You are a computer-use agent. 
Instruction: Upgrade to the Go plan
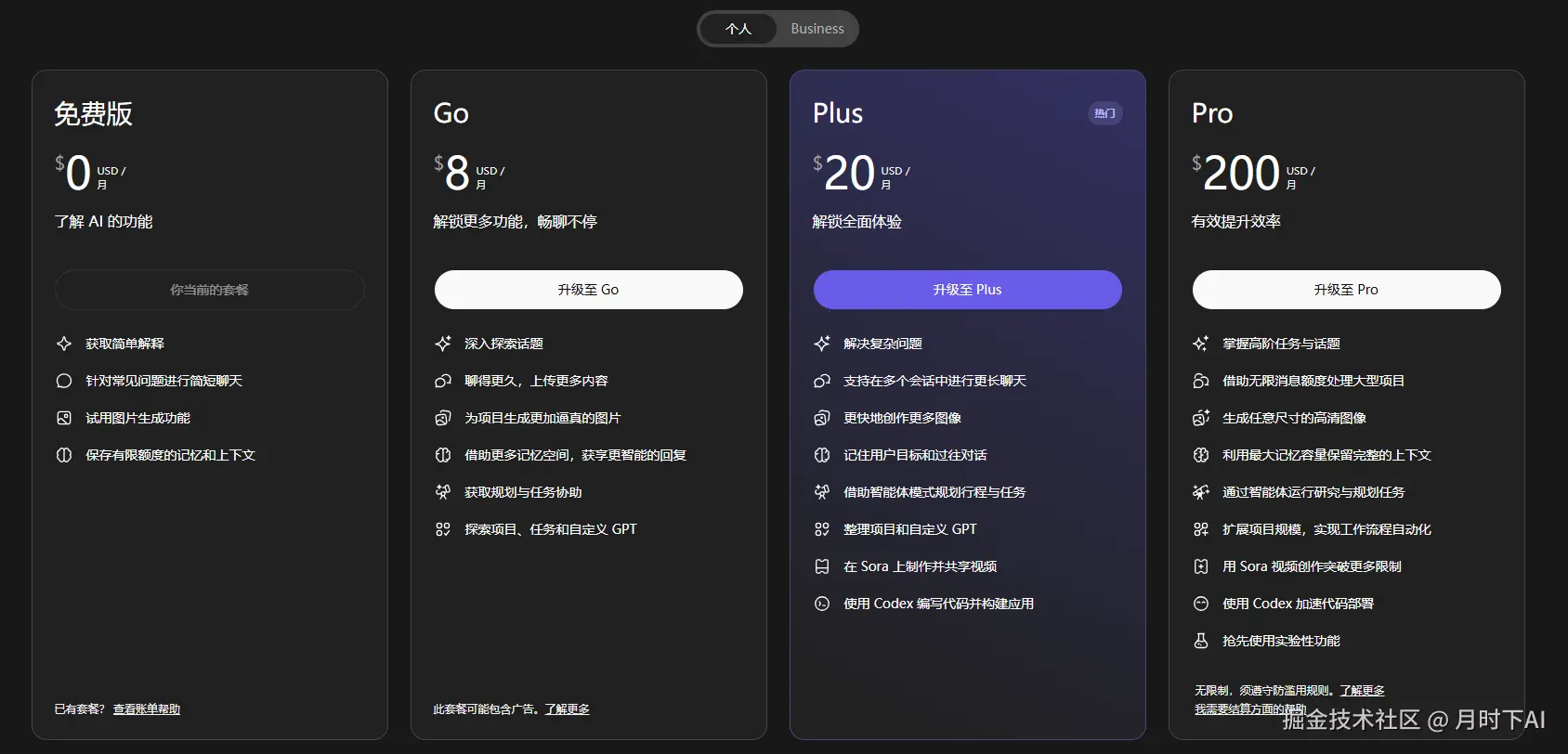pos(588,290)
